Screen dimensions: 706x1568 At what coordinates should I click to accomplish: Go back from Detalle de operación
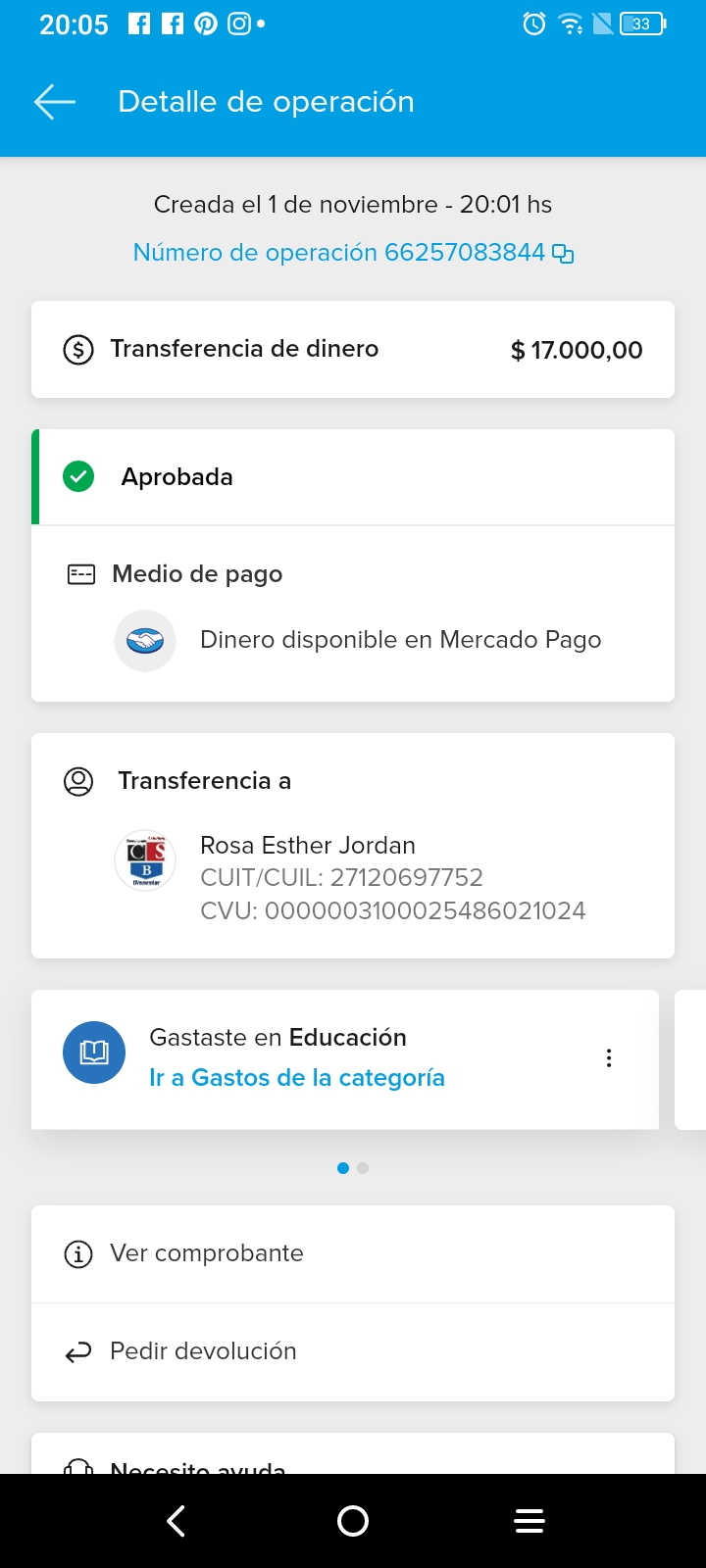coord(55,102)
